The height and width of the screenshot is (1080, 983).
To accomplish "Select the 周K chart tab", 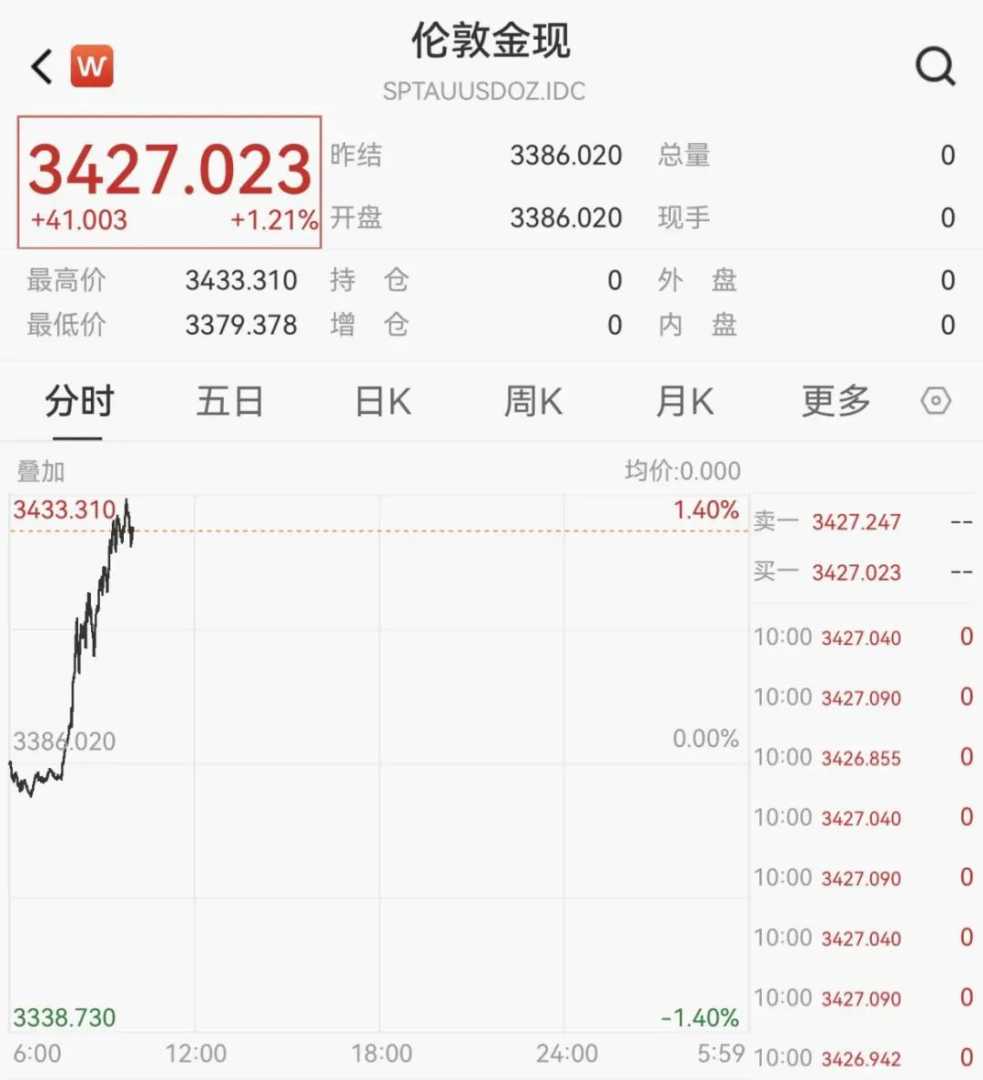I will pyautogui.click(x=533, y=402).
